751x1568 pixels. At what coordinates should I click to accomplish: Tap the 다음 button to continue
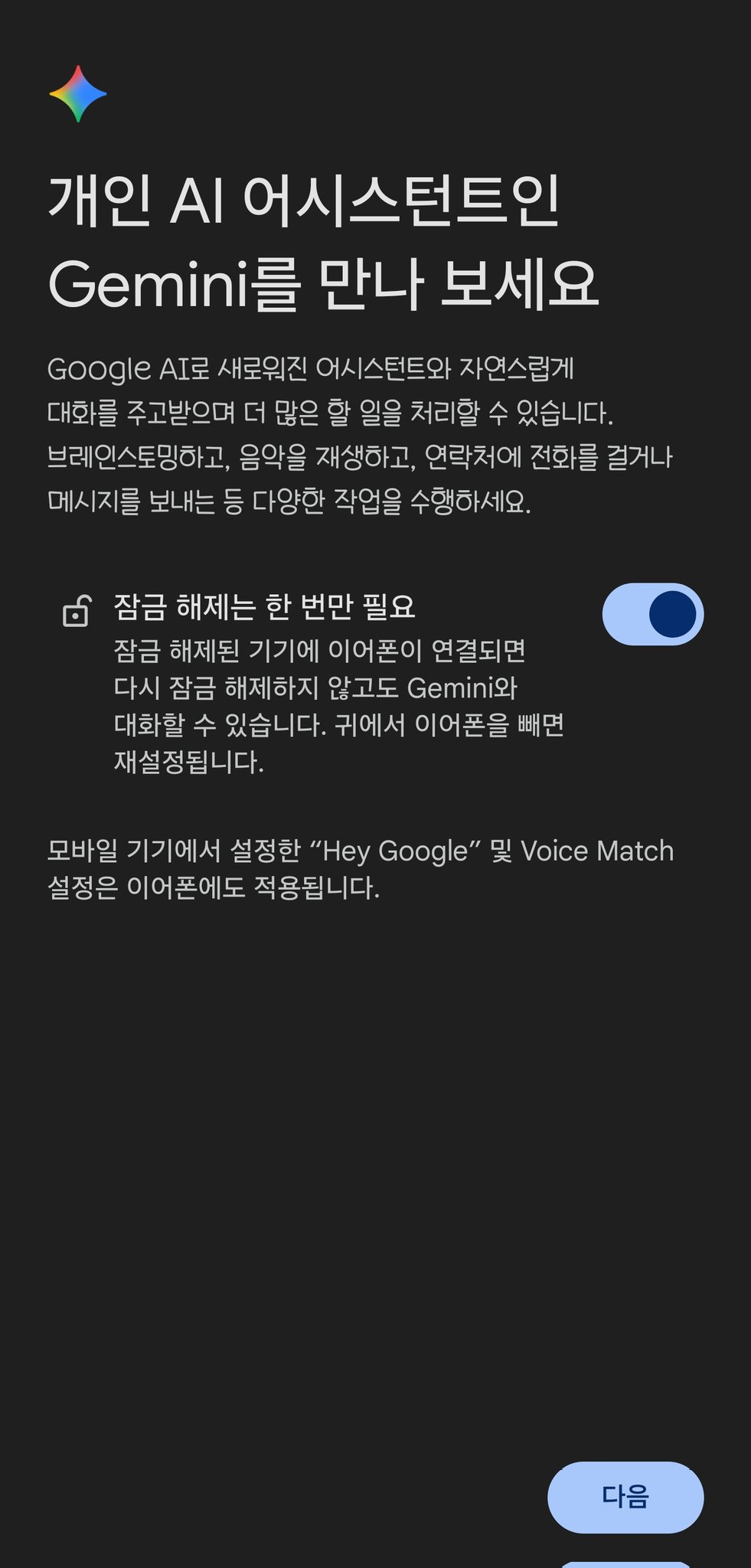pos(625,1496)
